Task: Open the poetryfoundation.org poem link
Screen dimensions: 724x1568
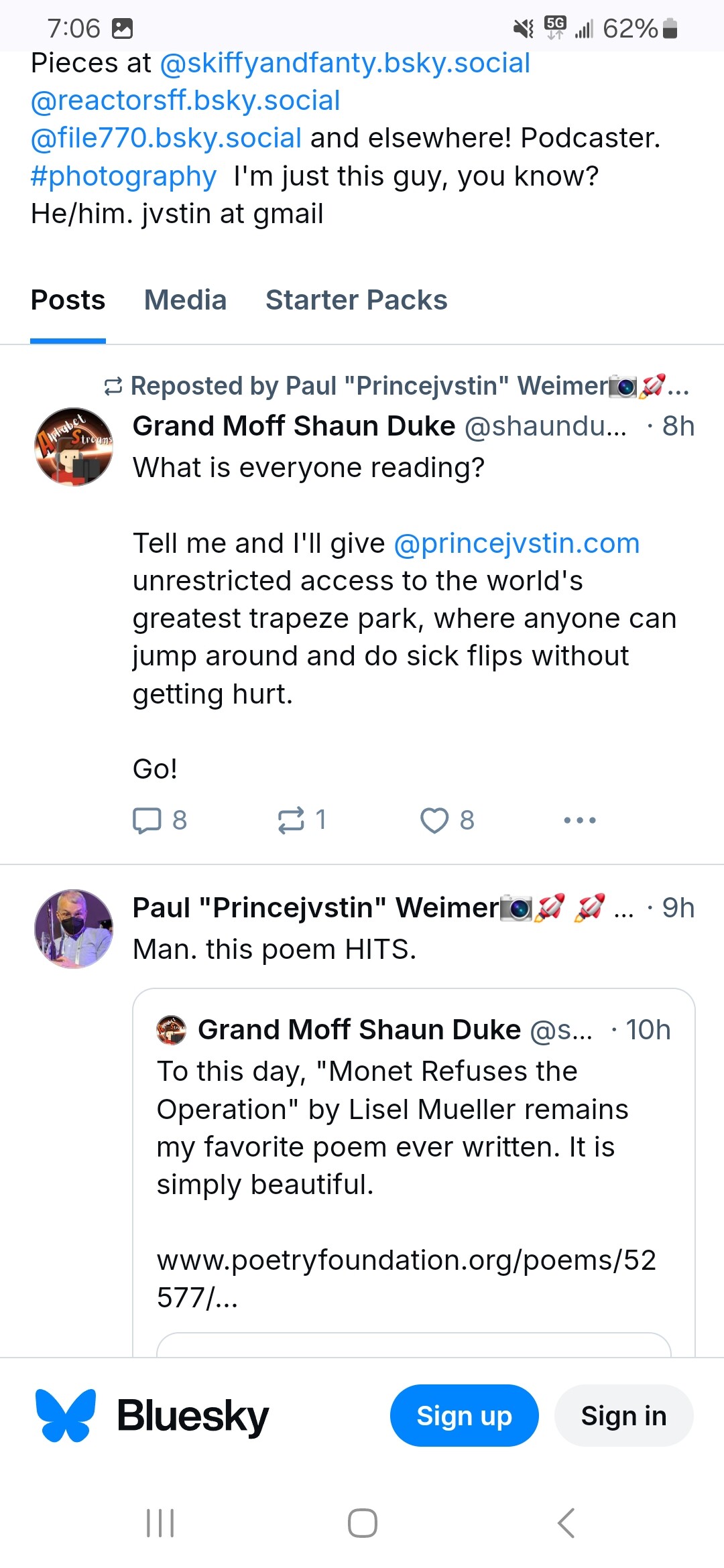Action: click(x=406, y=1279)
